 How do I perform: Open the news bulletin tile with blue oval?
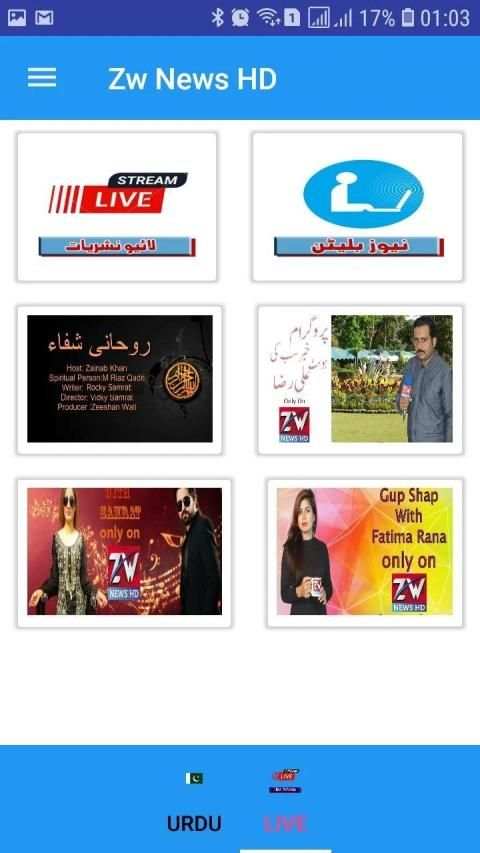(358, 207)
